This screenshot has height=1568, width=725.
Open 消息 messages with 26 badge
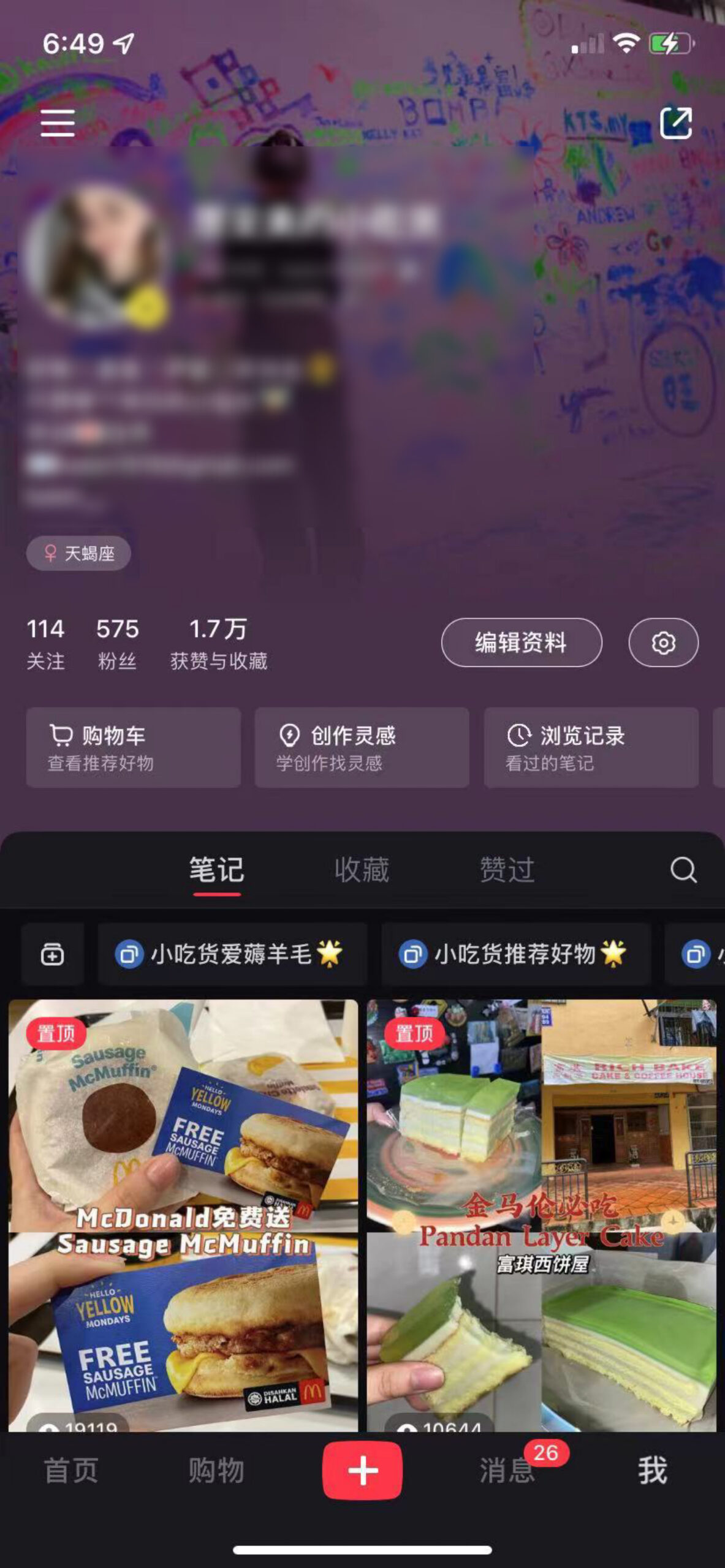click(507, 1470)
